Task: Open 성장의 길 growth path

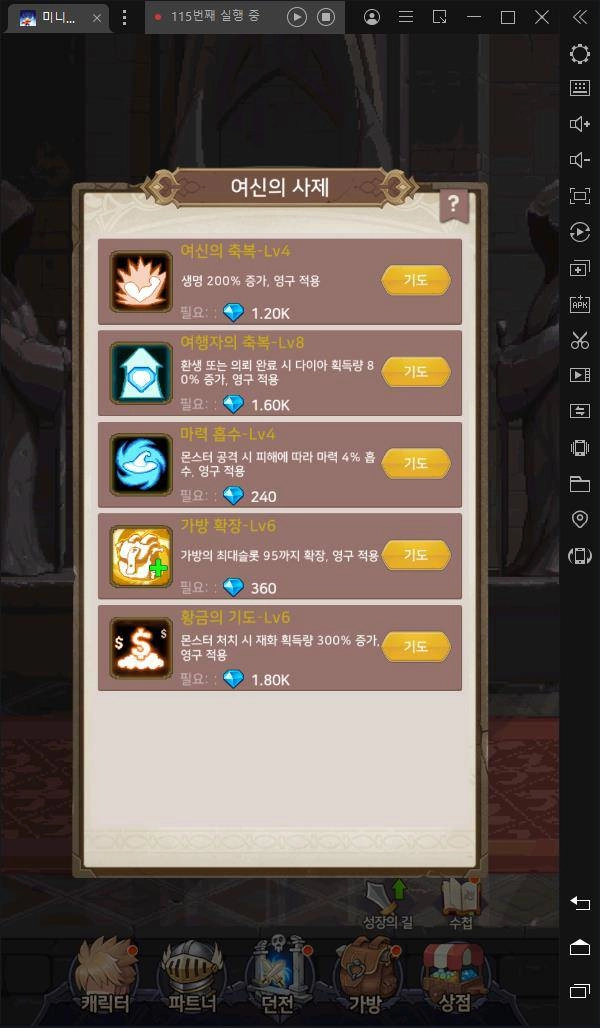Action: 387,902
